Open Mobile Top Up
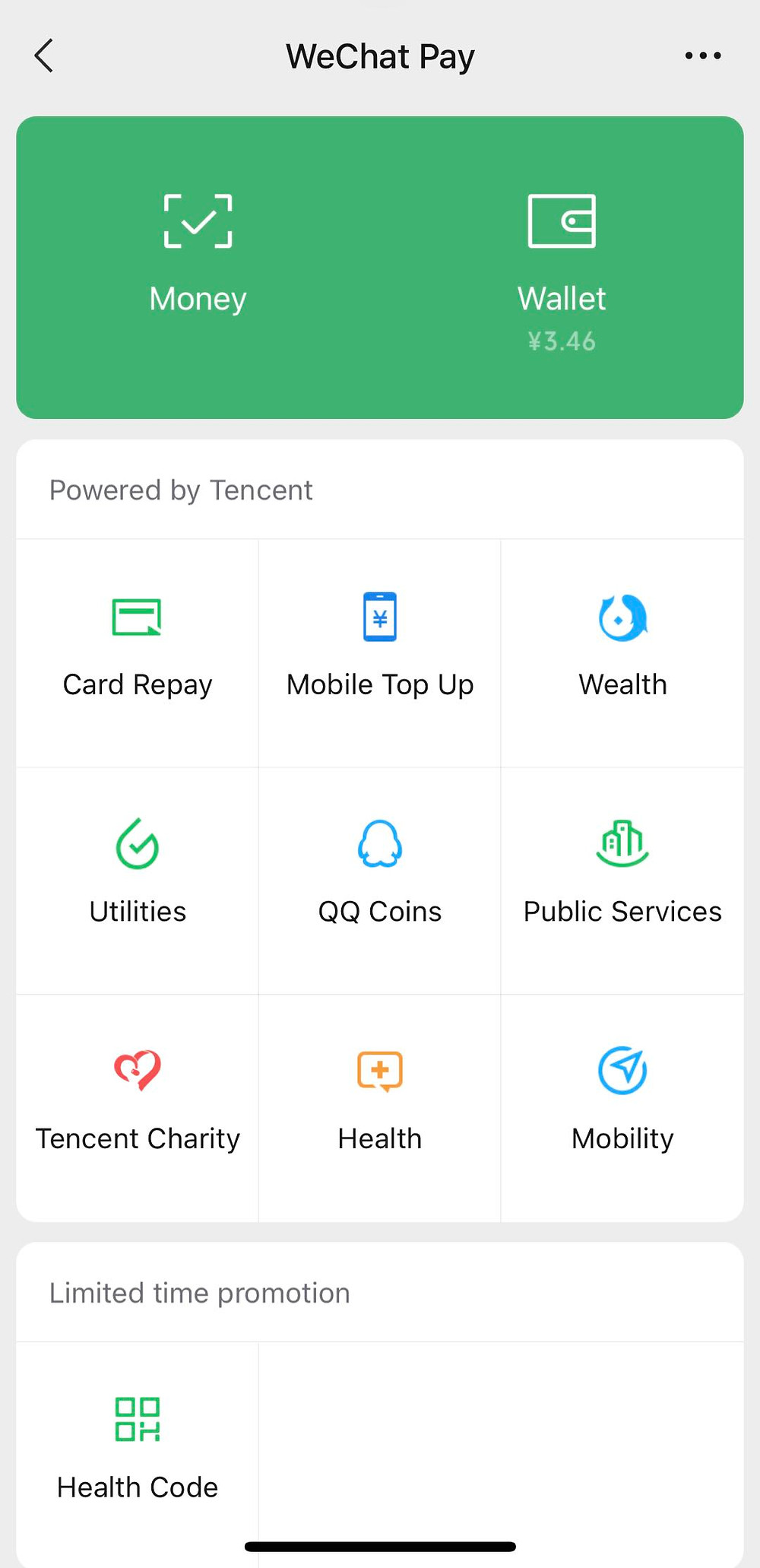Image resolution: width=760 pixels, height=1568 pixels. click(380, 653)
